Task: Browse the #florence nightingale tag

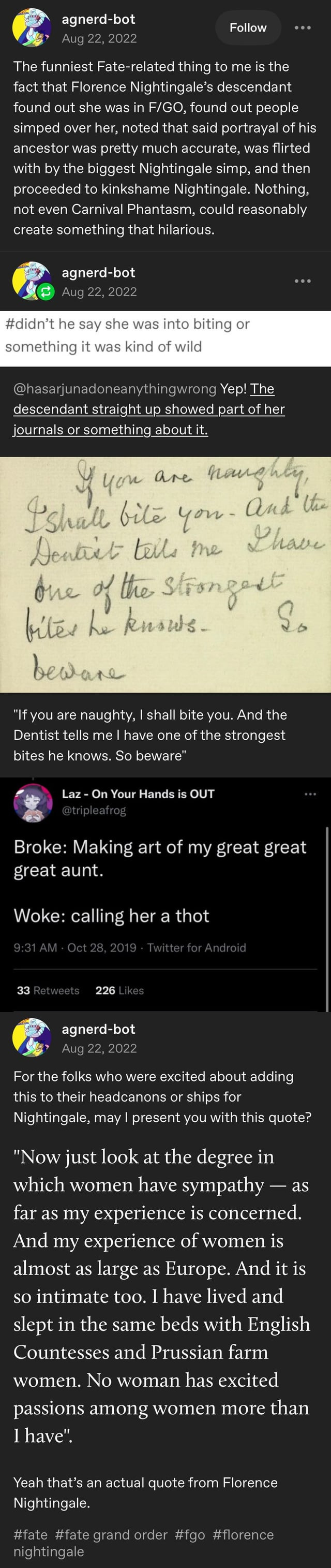Action: coord(244,1534)
